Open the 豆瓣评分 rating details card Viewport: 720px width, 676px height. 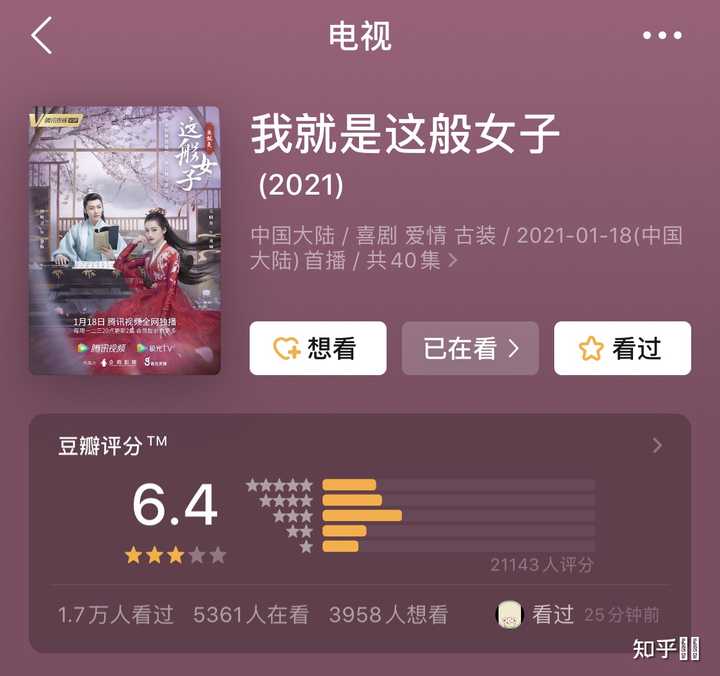point(657,446)
